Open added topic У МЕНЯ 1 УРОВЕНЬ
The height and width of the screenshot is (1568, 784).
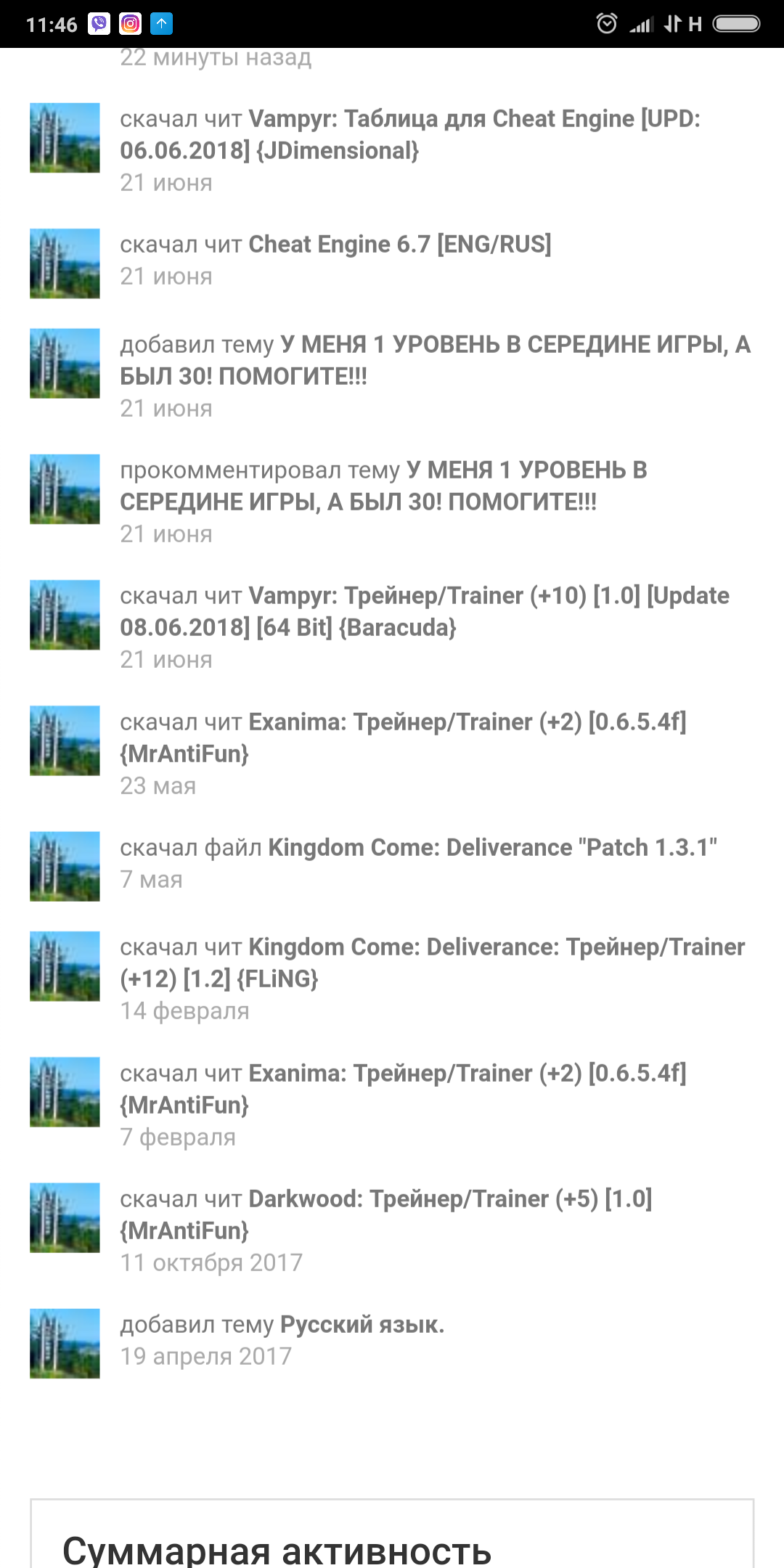(x=514, y=345)
